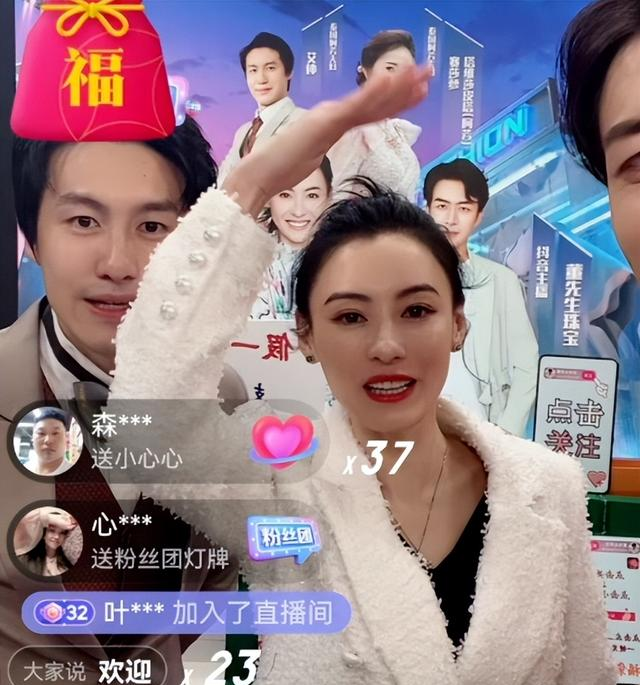640x685 pixels.
Task: Open 森*** profile avatar
Action: coord(45,441)
